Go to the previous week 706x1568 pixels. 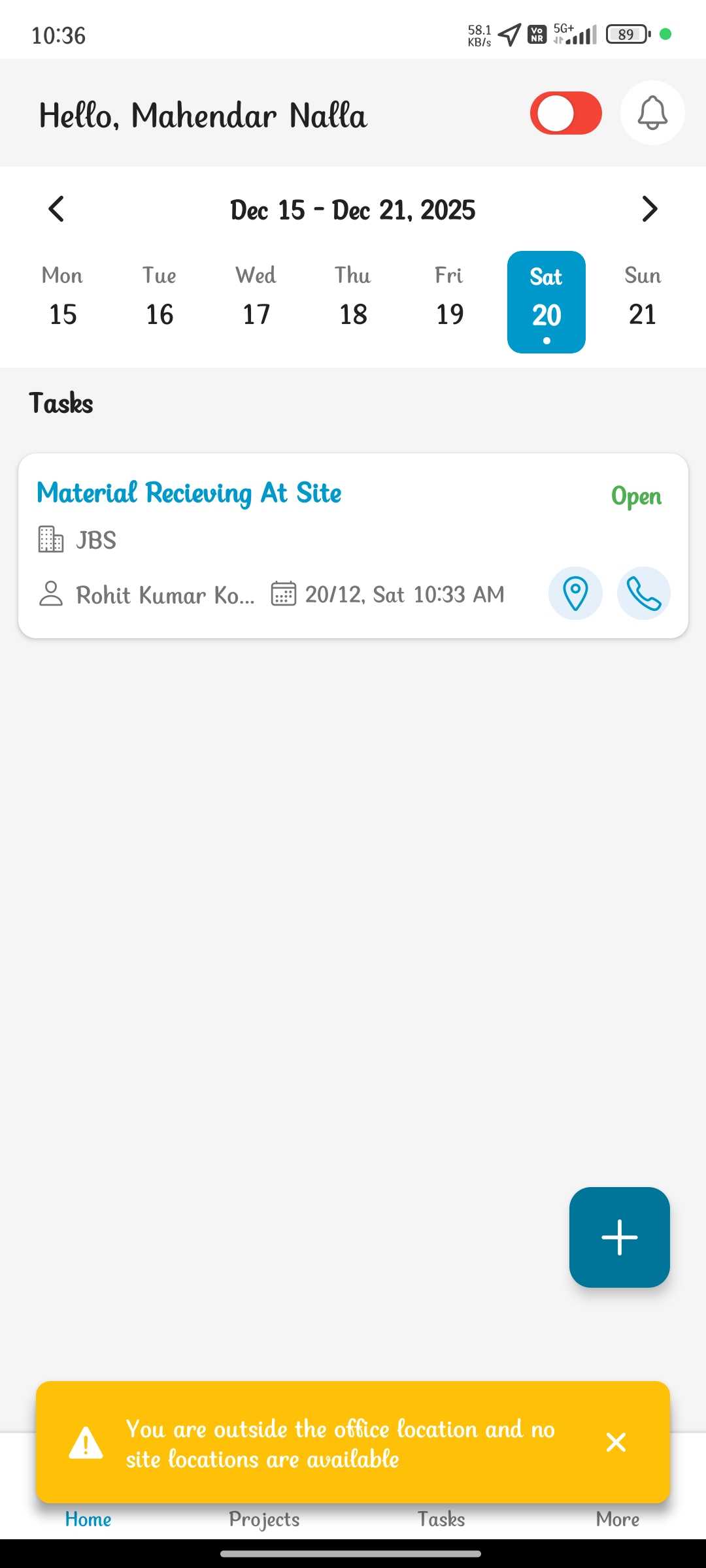tap(57, 210)
